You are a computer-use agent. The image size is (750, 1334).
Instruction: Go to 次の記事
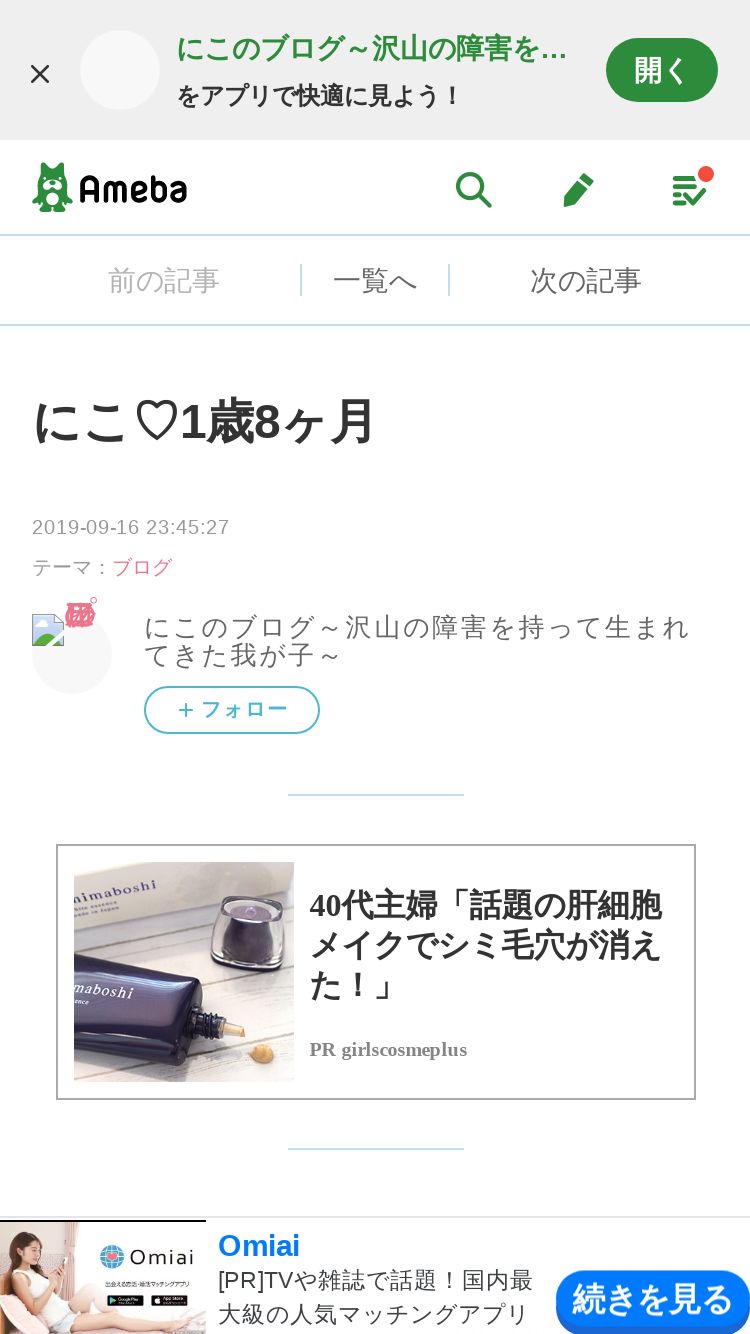coord(586,281)
